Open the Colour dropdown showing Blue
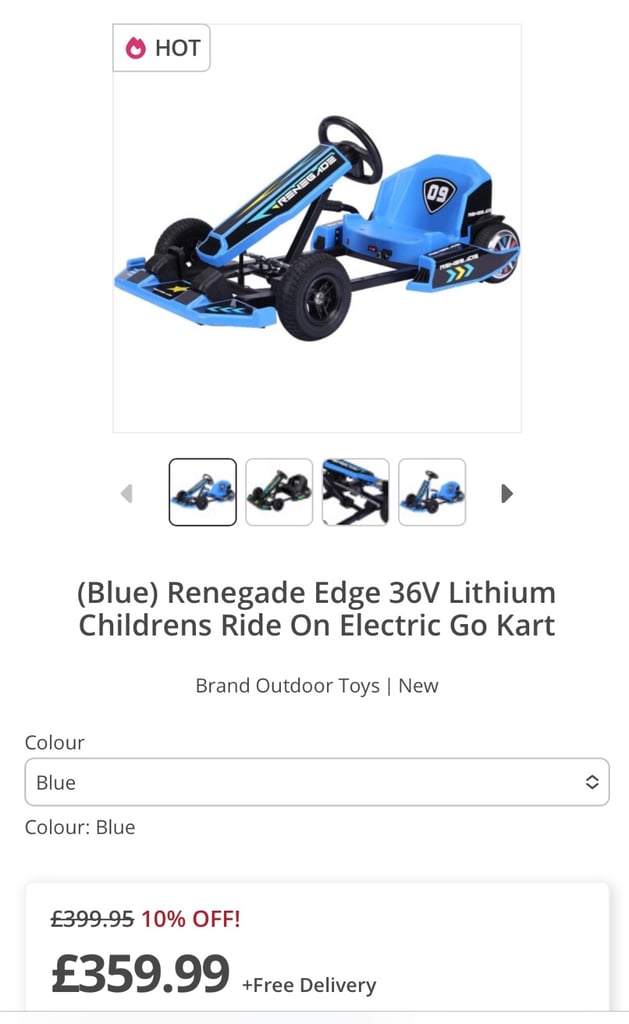The height and width of the screenshot is (1024, 629). point(317,782)
